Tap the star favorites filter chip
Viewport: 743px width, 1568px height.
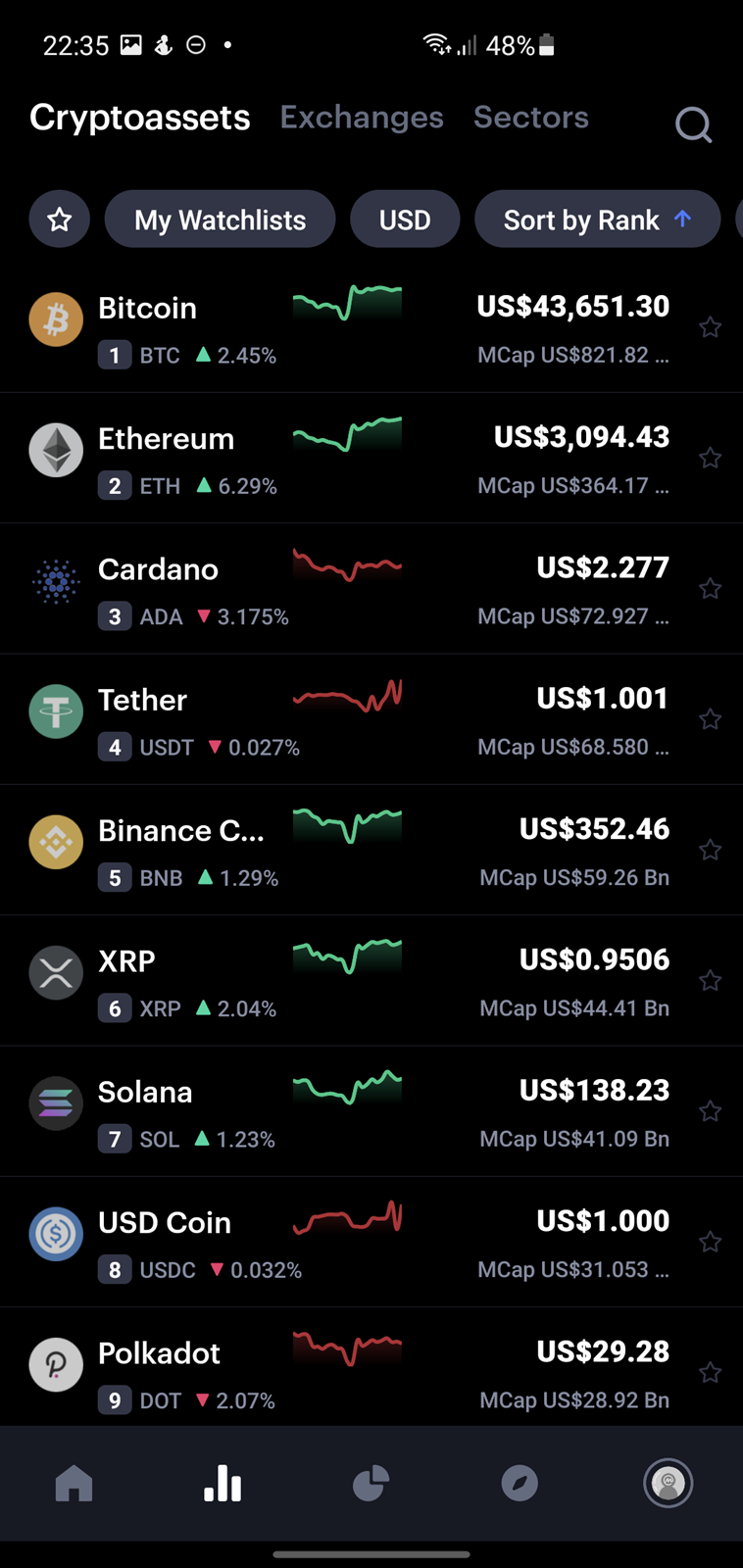60,220
